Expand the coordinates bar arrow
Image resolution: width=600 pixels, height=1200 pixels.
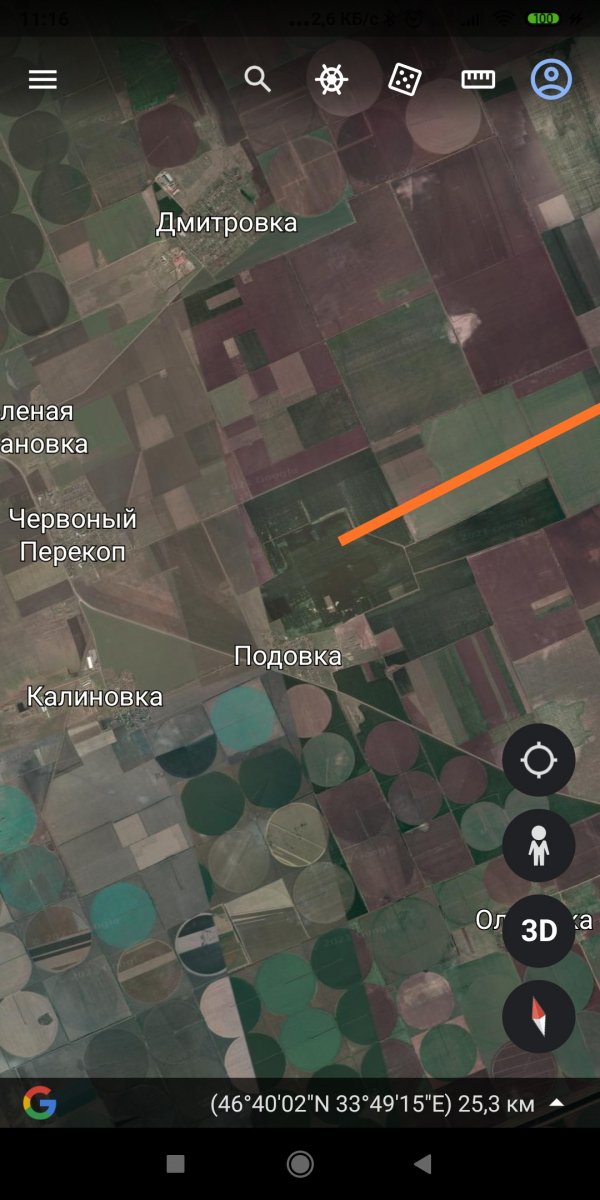pyautogui.click(x=558, y=1103)
